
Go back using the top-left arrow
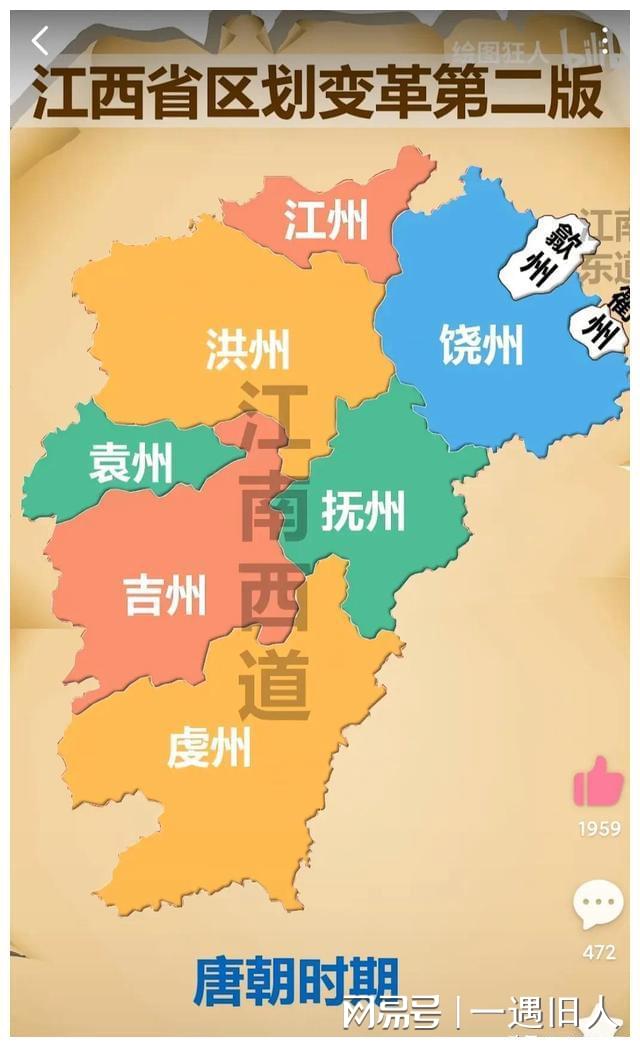pyautogui.click(x=40, y=41)
